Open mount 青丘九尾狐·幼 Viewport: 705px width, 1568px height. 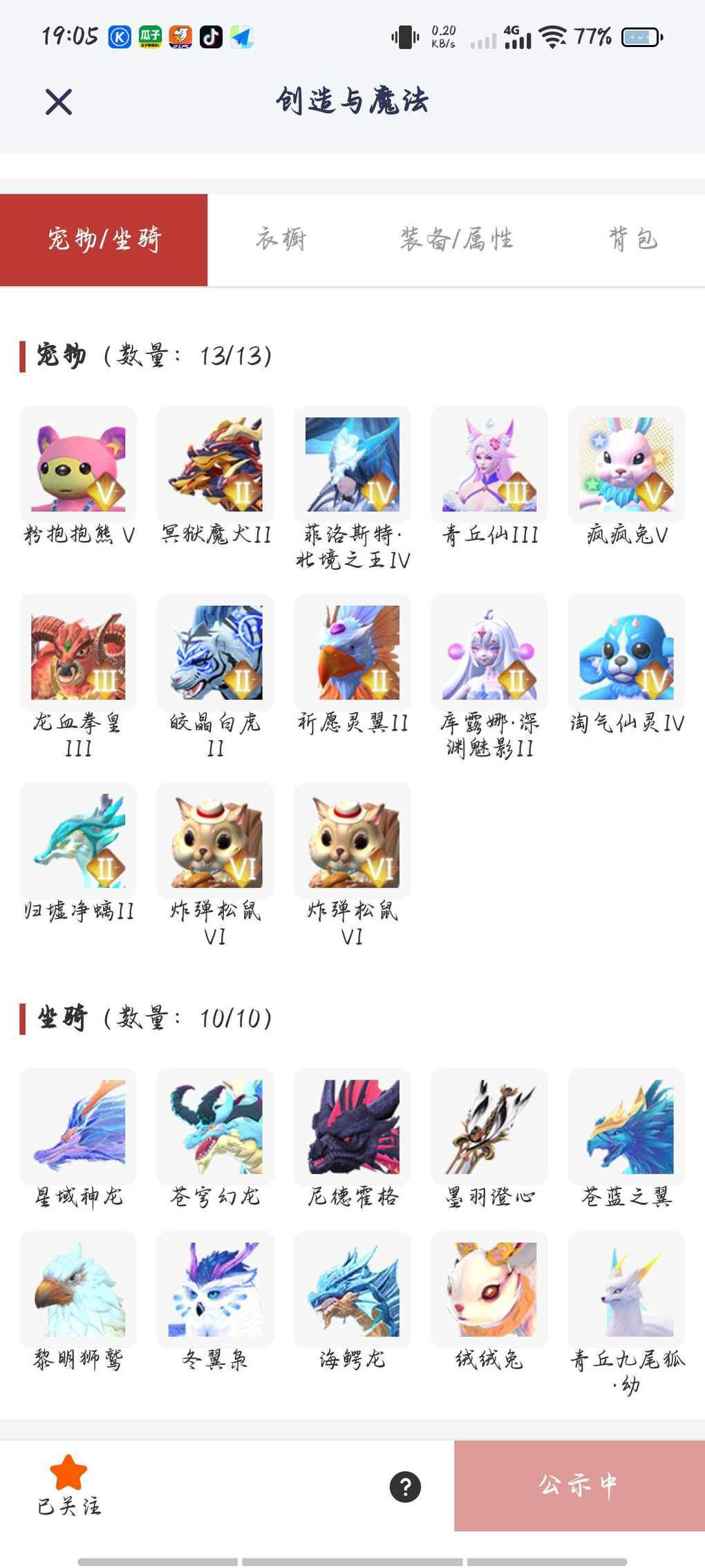coord(626,1290)
